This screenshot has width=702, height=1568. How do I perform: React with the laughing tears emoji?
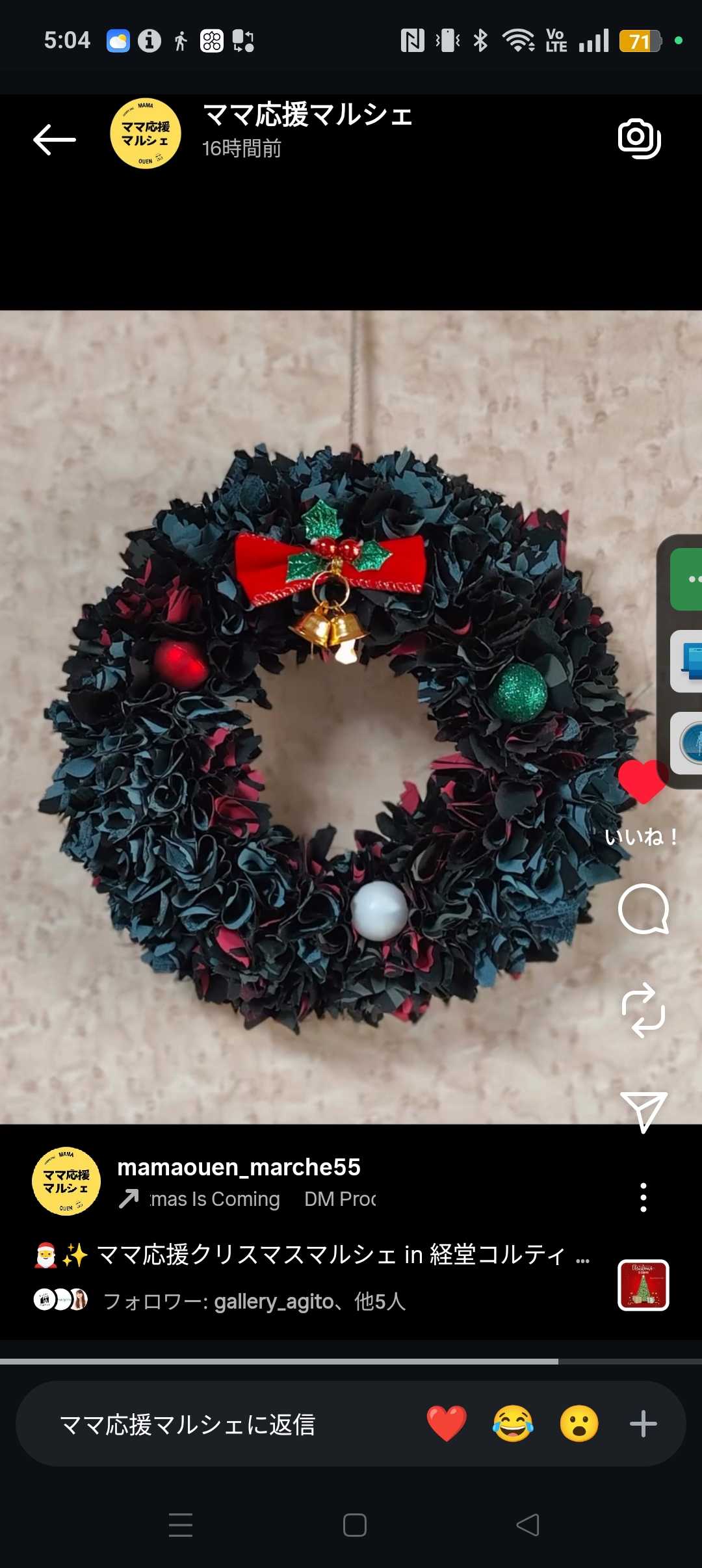click(513, 1424)
